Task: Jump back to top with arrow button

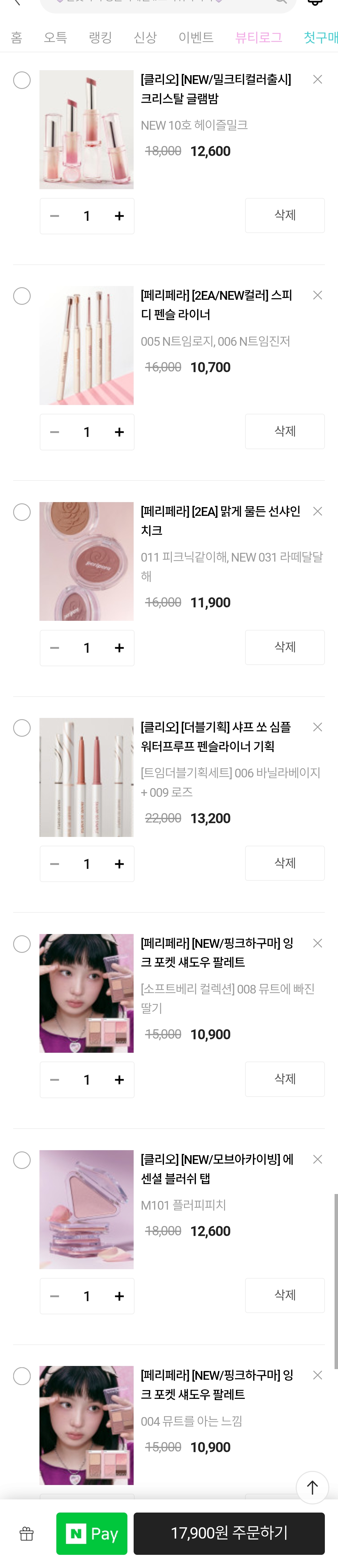Action: [312, 1487]
